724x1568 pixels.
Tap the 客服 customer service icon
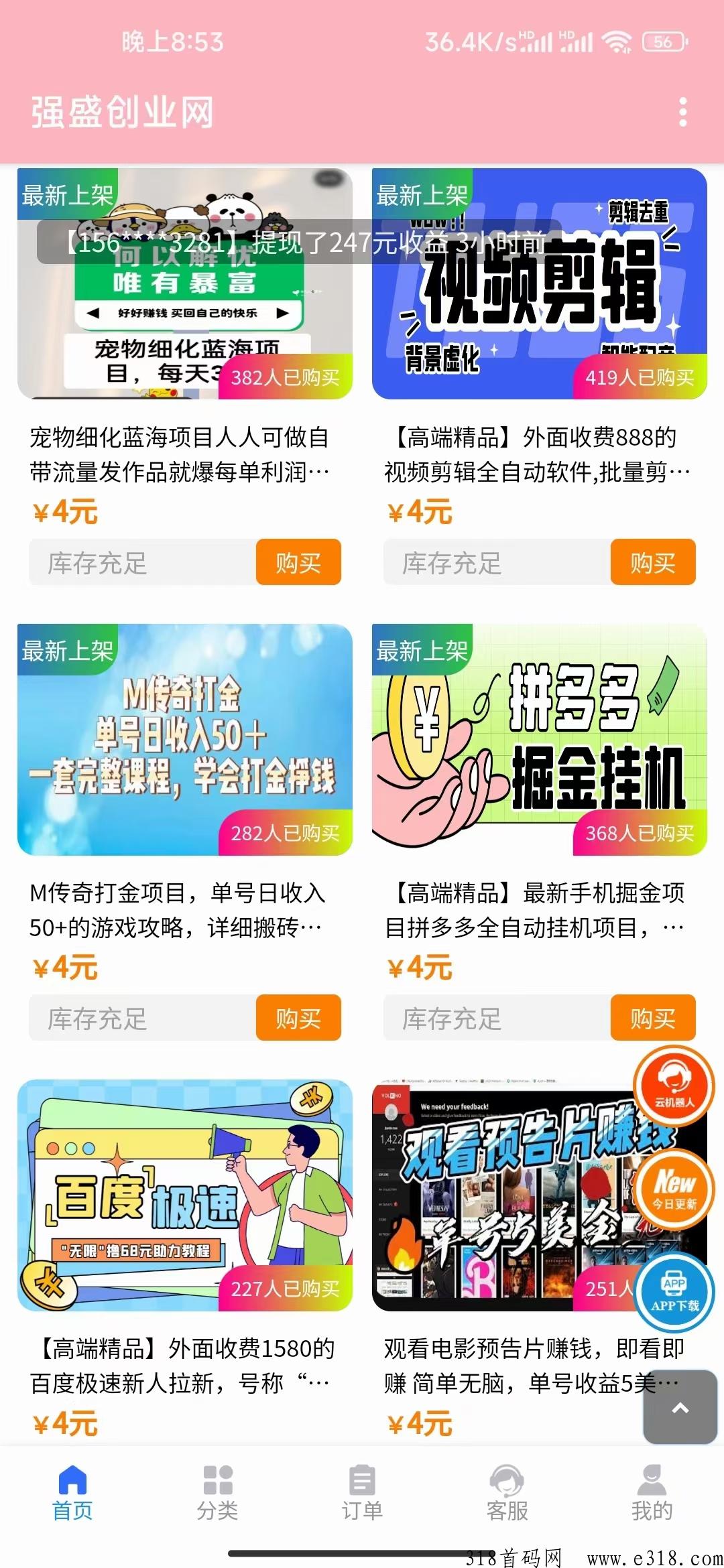506,1481
